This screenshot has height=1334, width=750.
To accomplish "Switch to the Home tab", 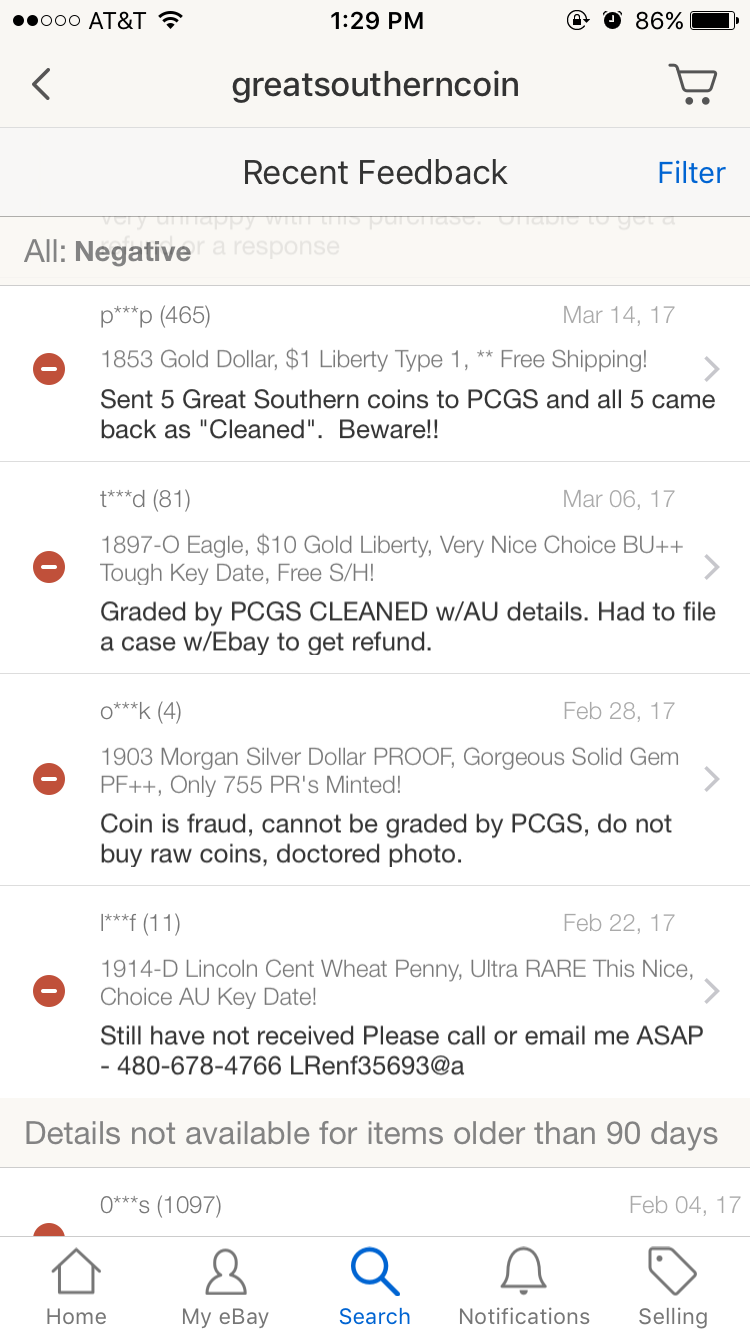I will coord(76,1286).
